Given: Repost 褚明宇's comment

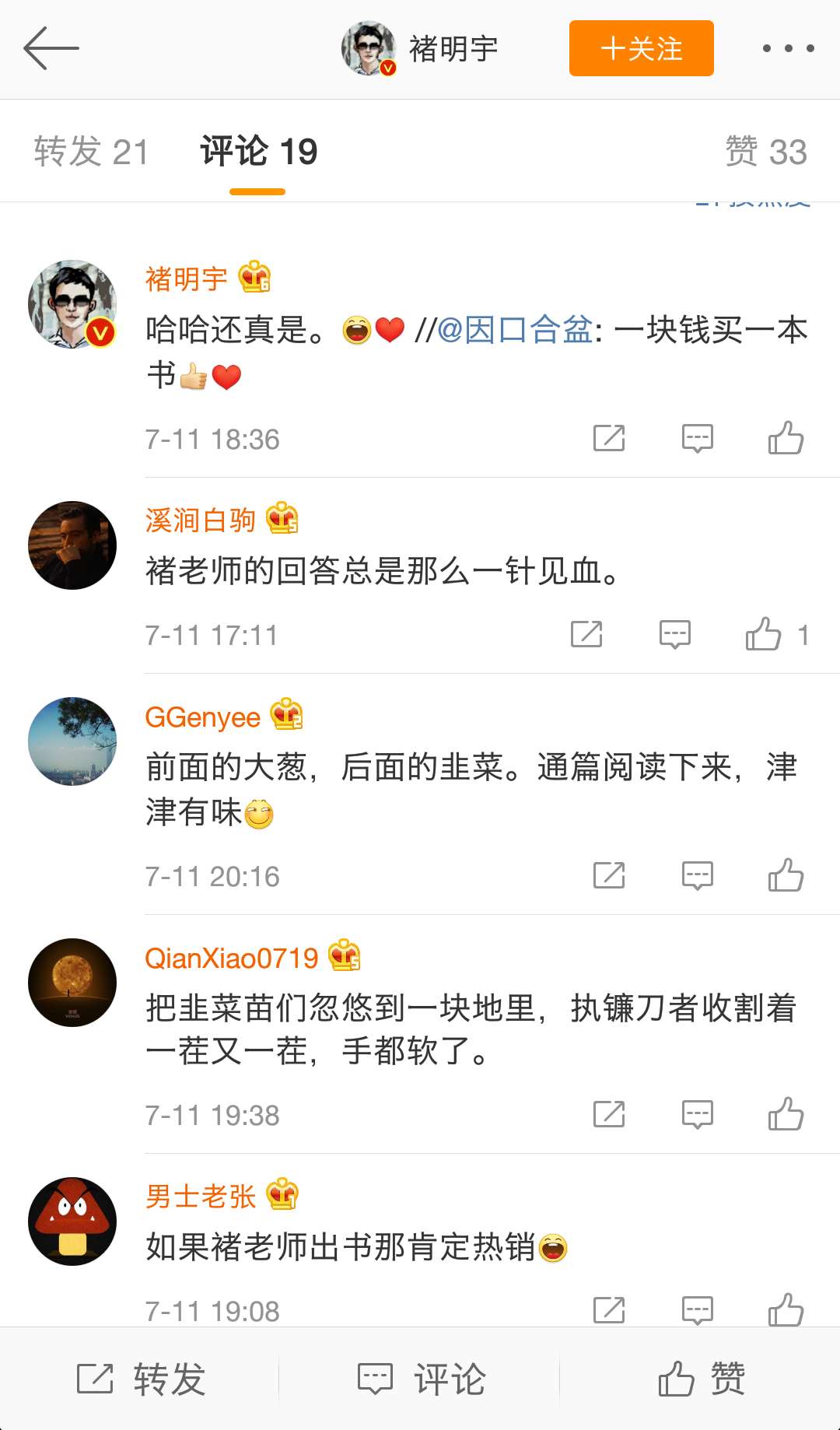Looking at the screenshot, I should 609,438.
